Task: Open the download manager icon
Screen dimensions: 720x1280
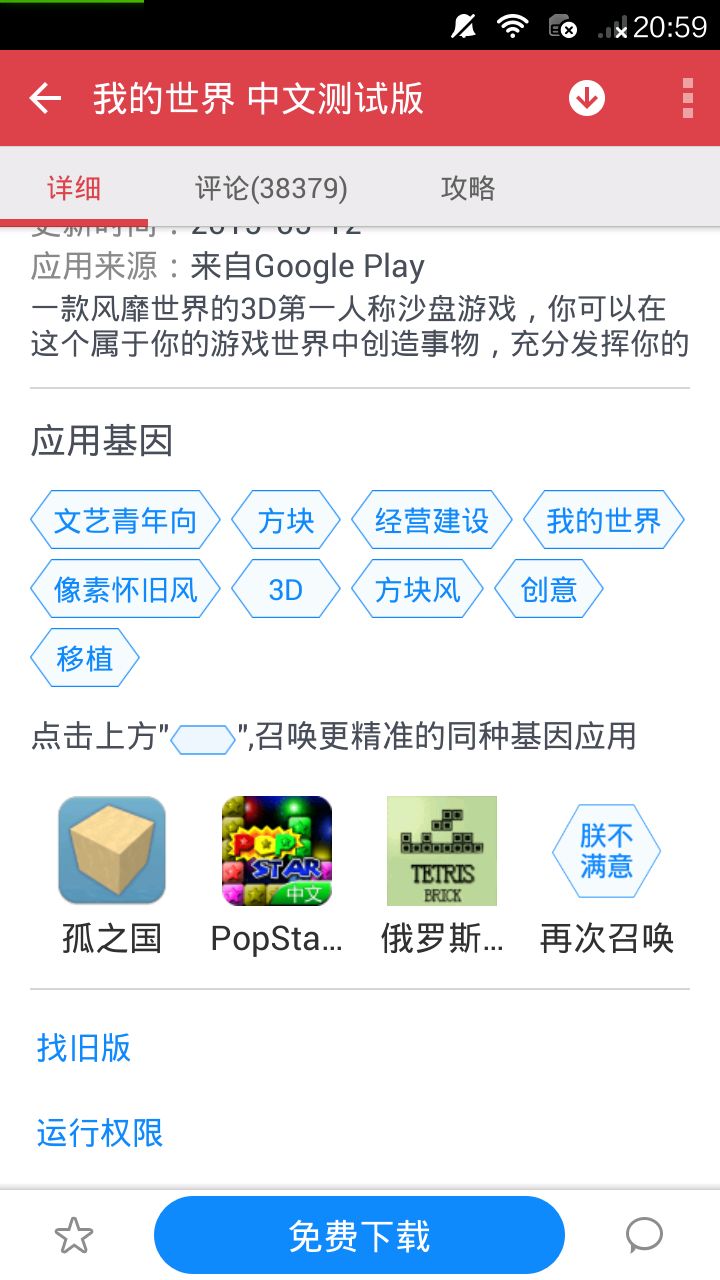Action: click(x=587, y=98)
